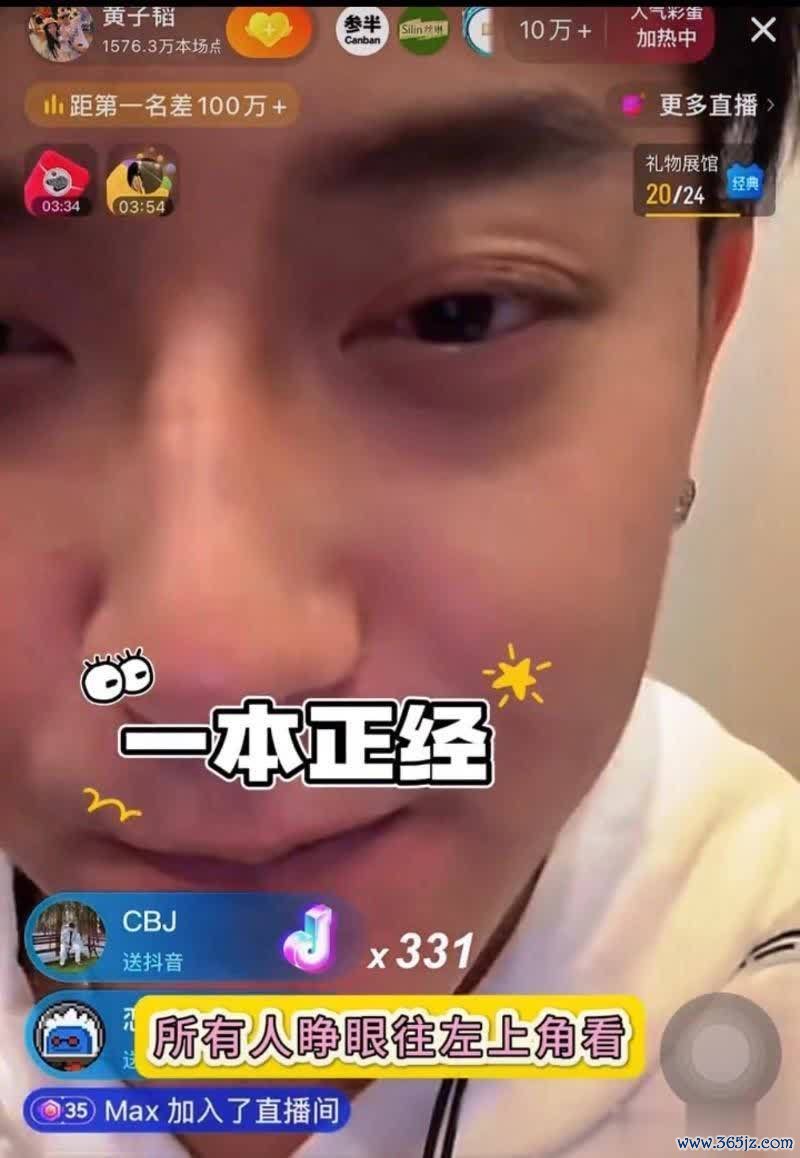Image resolution: width=800 pixels, height=1158 pixels.
Task: Open the lucky bag with timer 03:54
Action: pos(141,181)
